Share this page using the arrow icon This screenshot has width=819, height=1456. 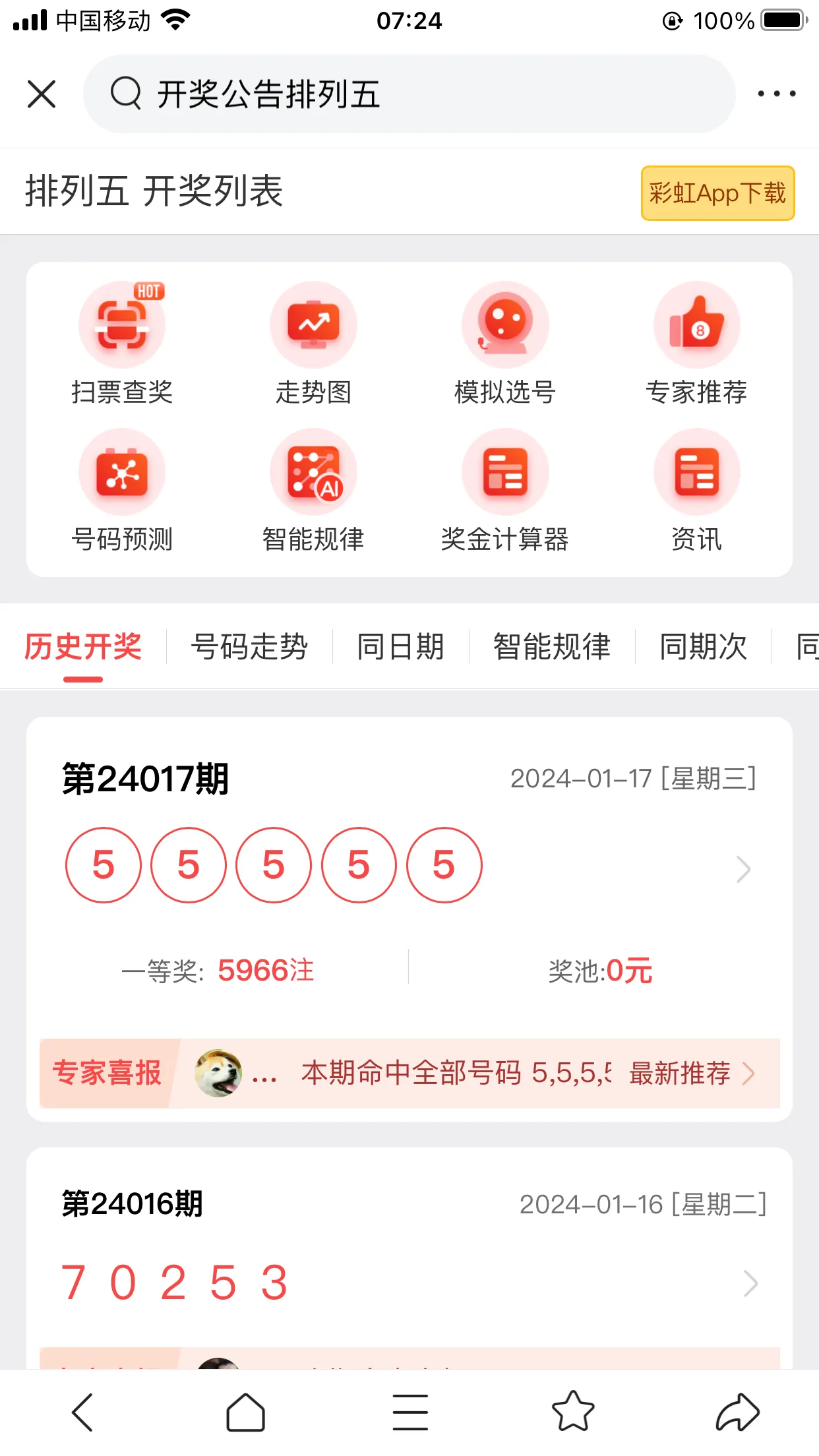click(x=737, y=1412)
